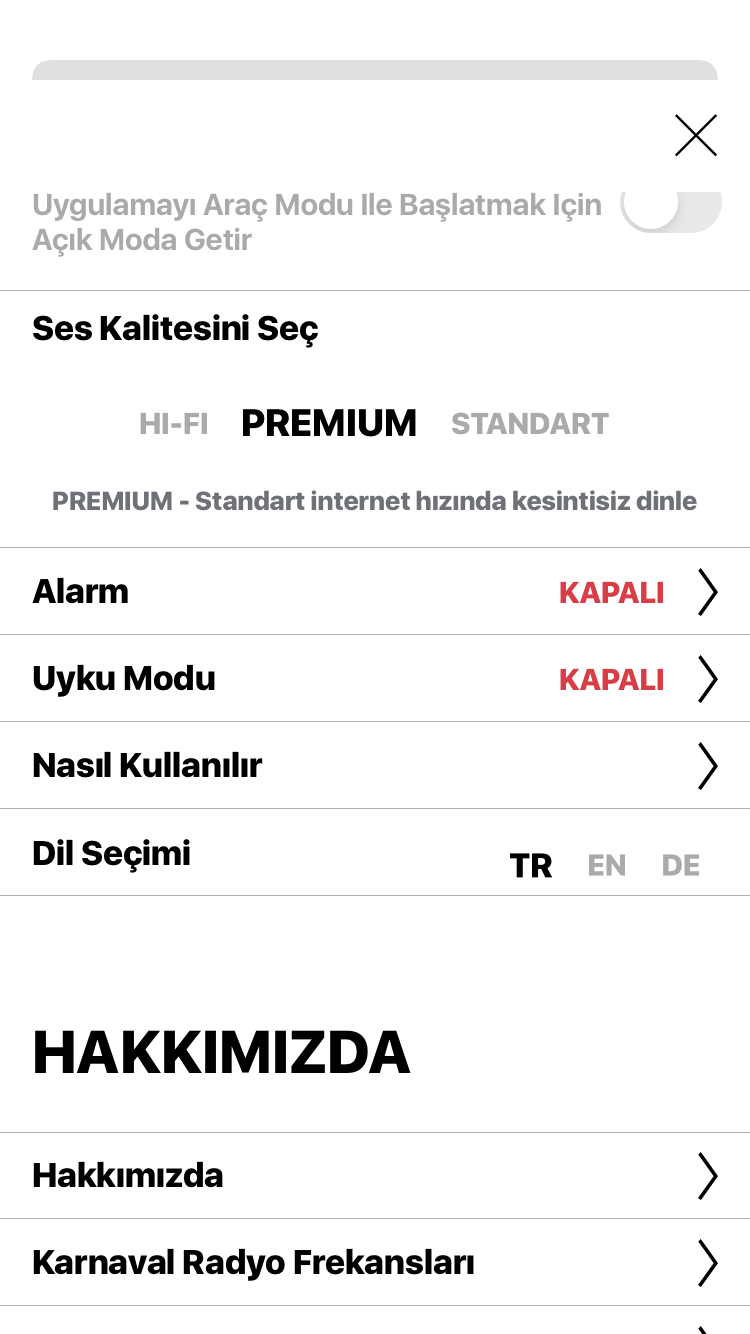Viewport: 750px width, 1334px height.
Task: Switch sound quality to STANDART
Action: pos(530,424)
